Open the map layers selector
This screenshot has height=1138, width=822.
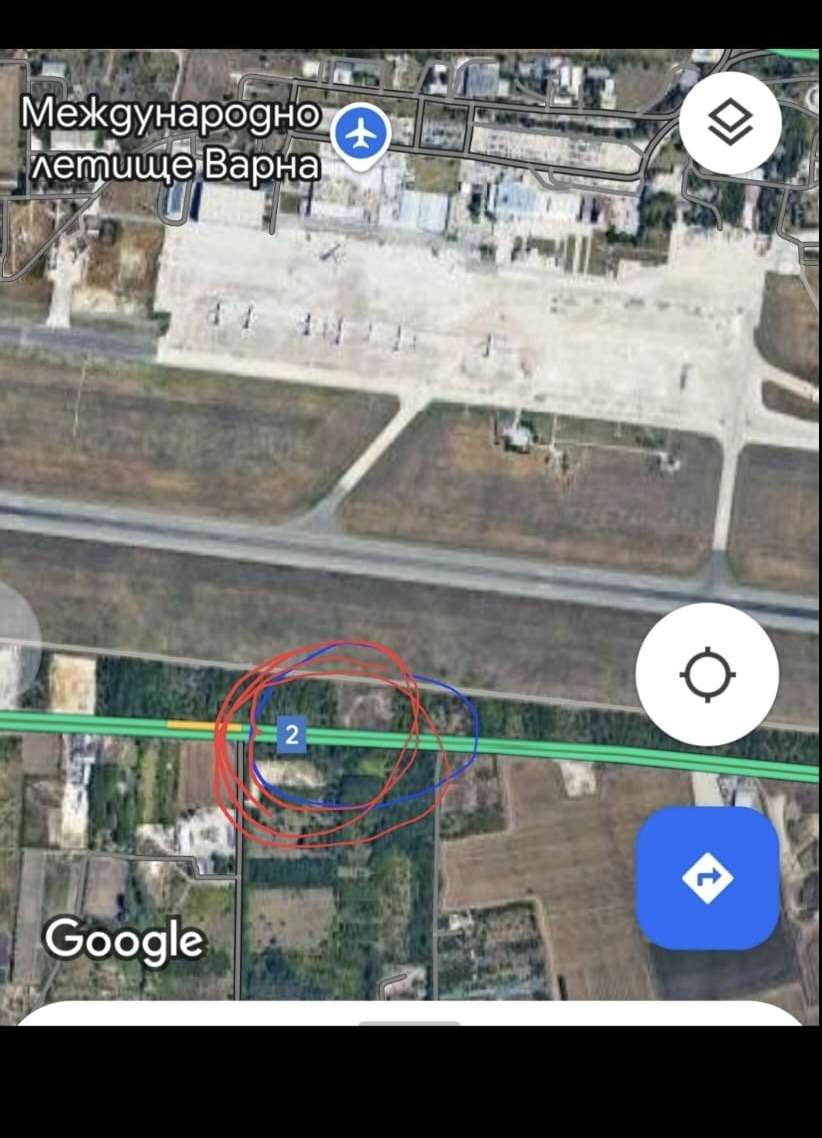point(730,123)
